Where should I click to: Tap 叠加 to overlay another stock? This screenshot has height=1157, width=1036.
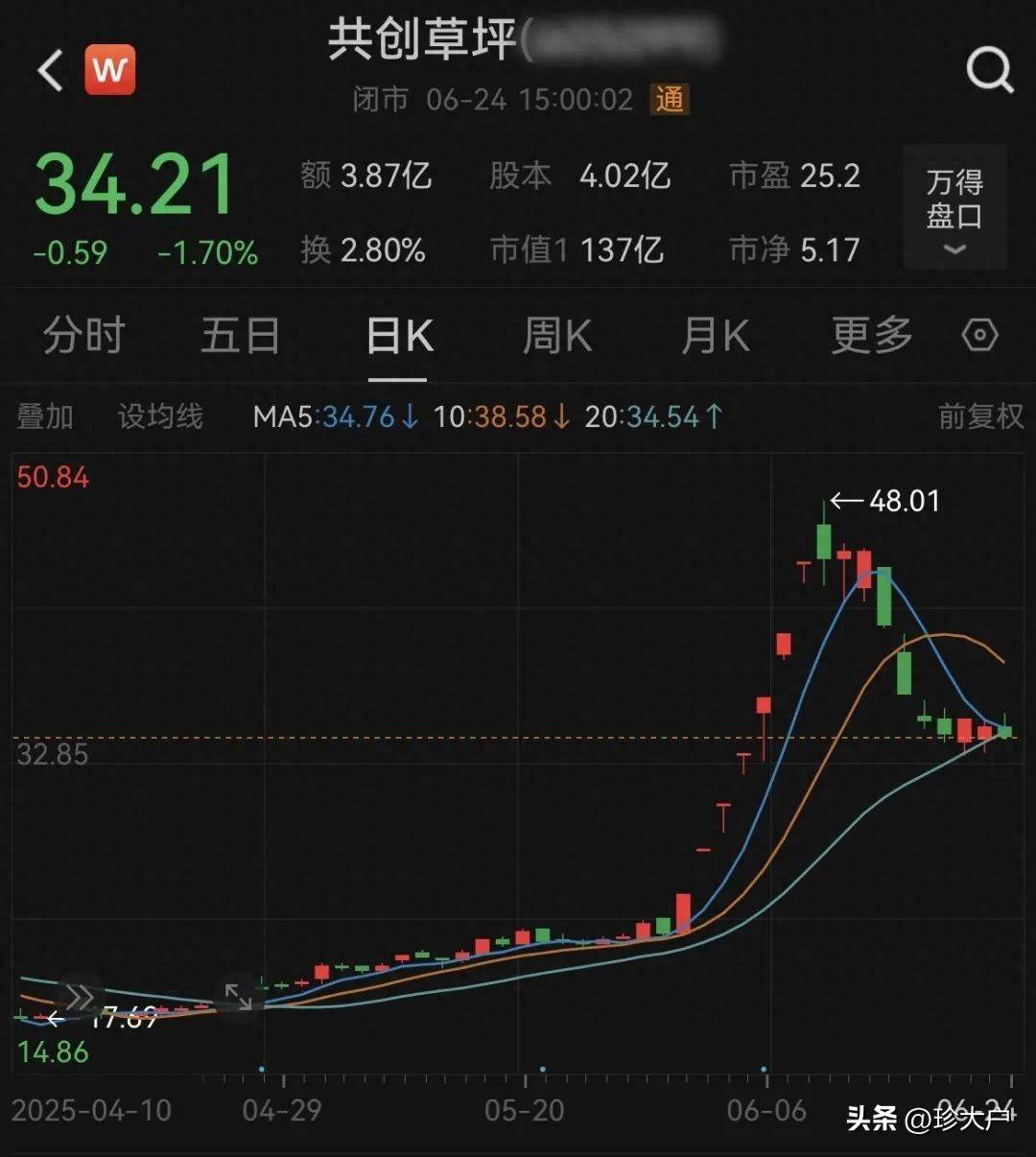[45, 416]
